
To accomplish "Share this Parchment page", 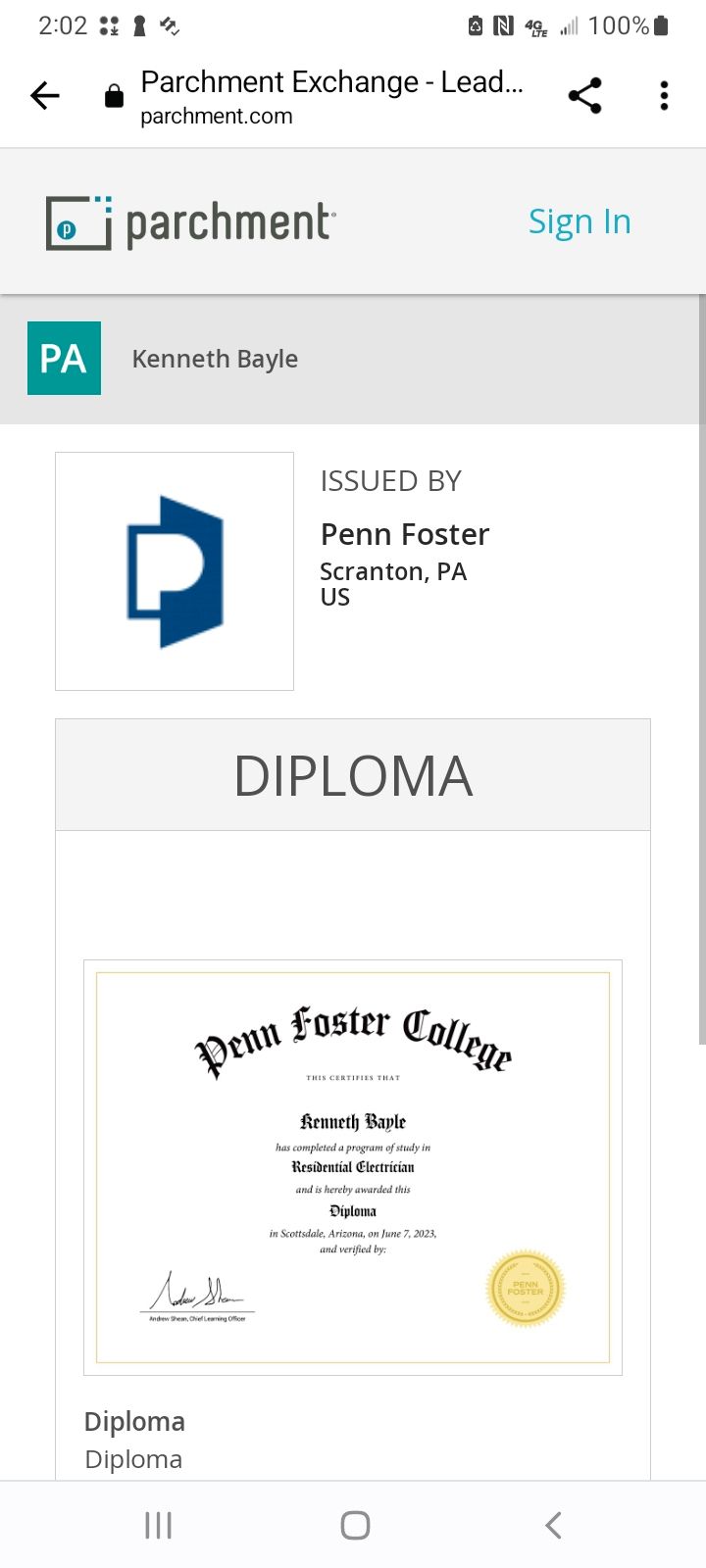I will 584,96.
